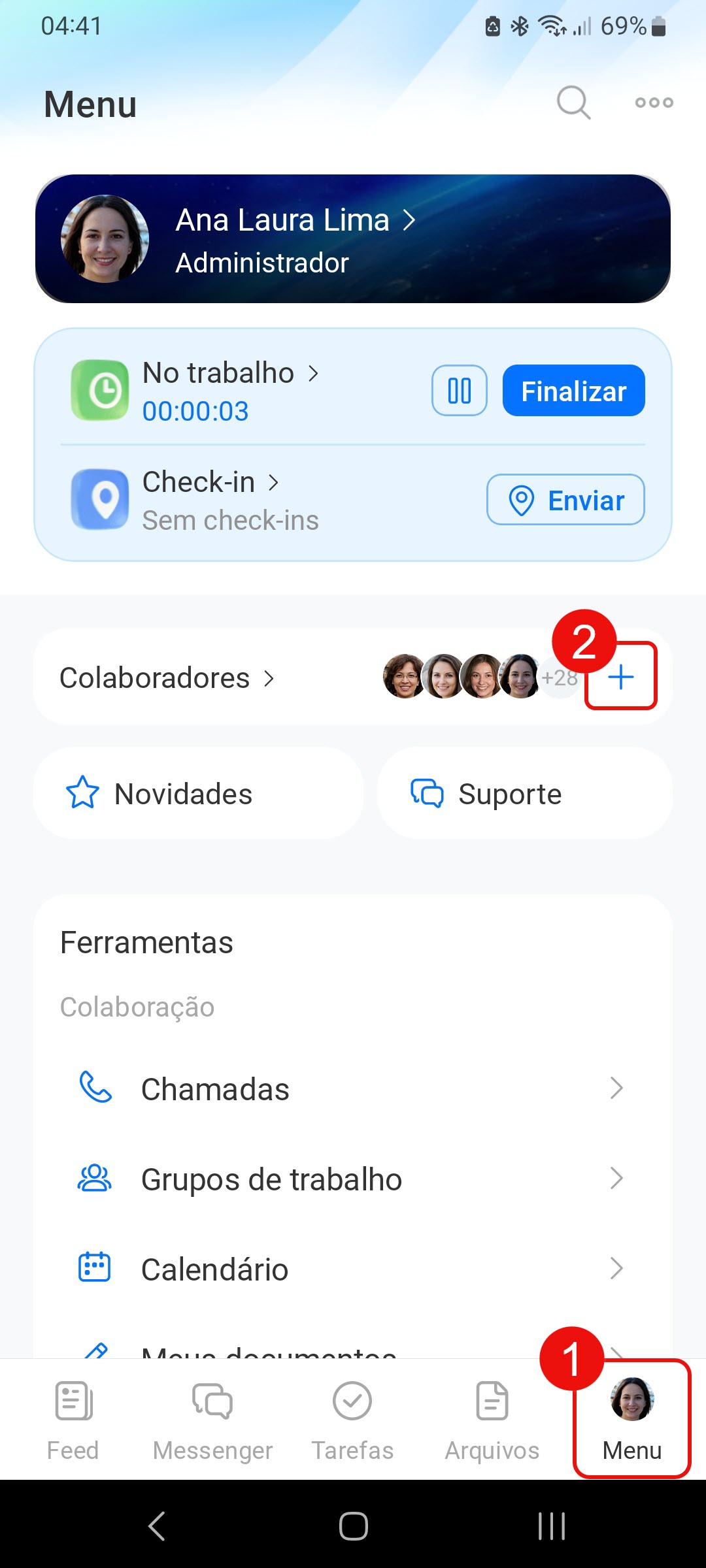The width and height of the screenshot is (706, 1568).
Task: Tap Finalizar to end the workday
Action: (573, 391)
